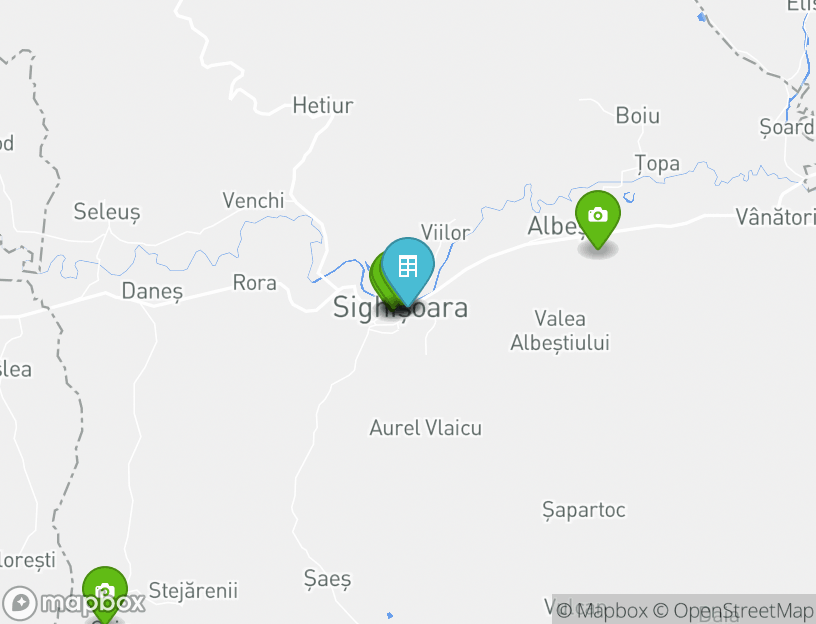Open the OpenStreetMap attribution link
Viewport: 816px width, 624px height.
point(733,610)
